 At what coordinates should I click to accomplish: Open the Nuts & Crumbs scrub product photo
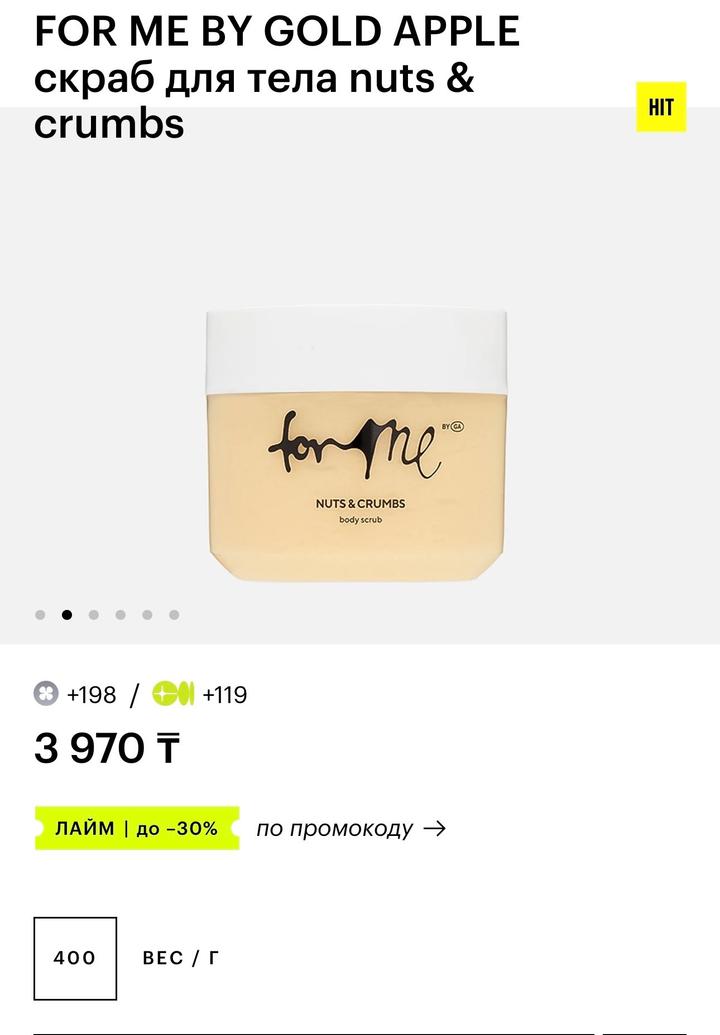click(357, 445)
